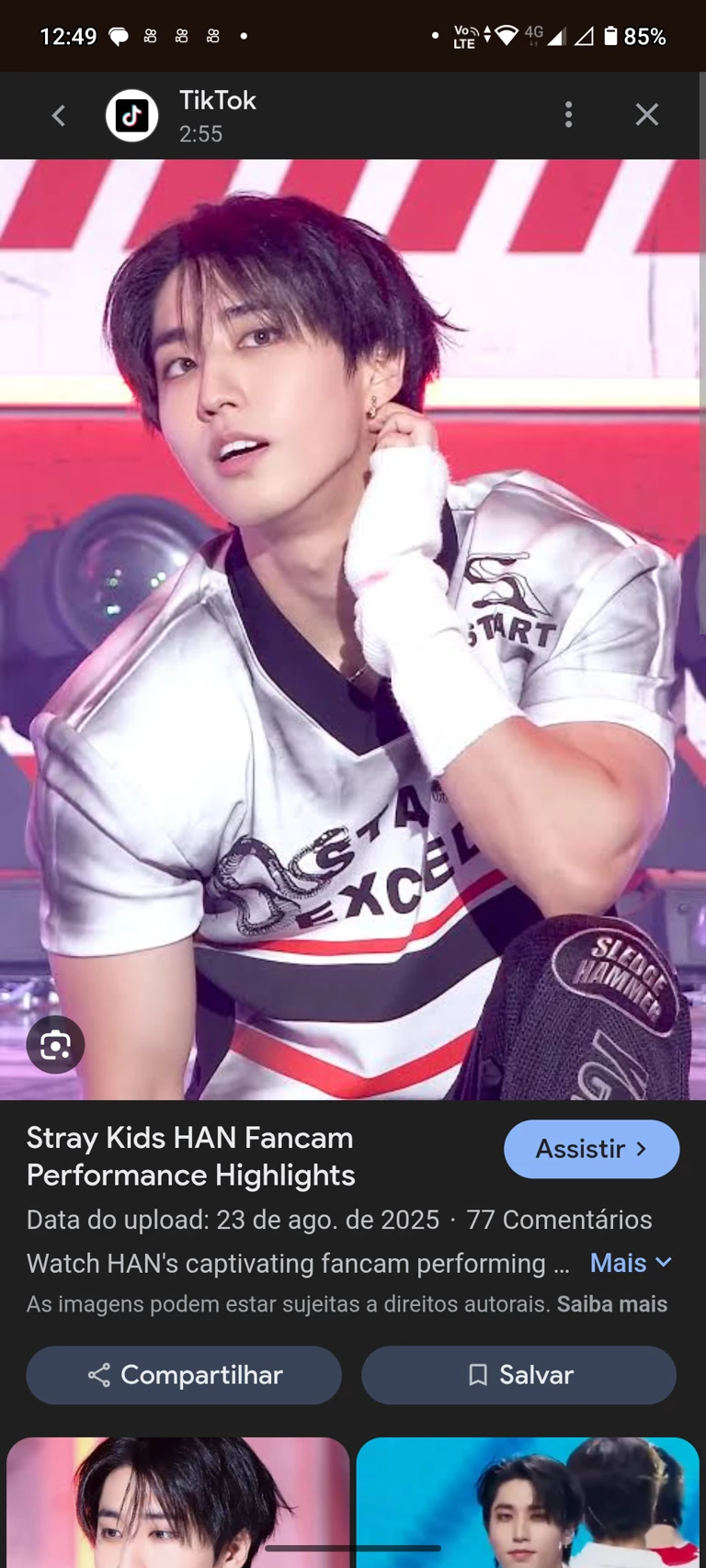
Task: Search this image with Lens
Action: tap(55, 1045)
